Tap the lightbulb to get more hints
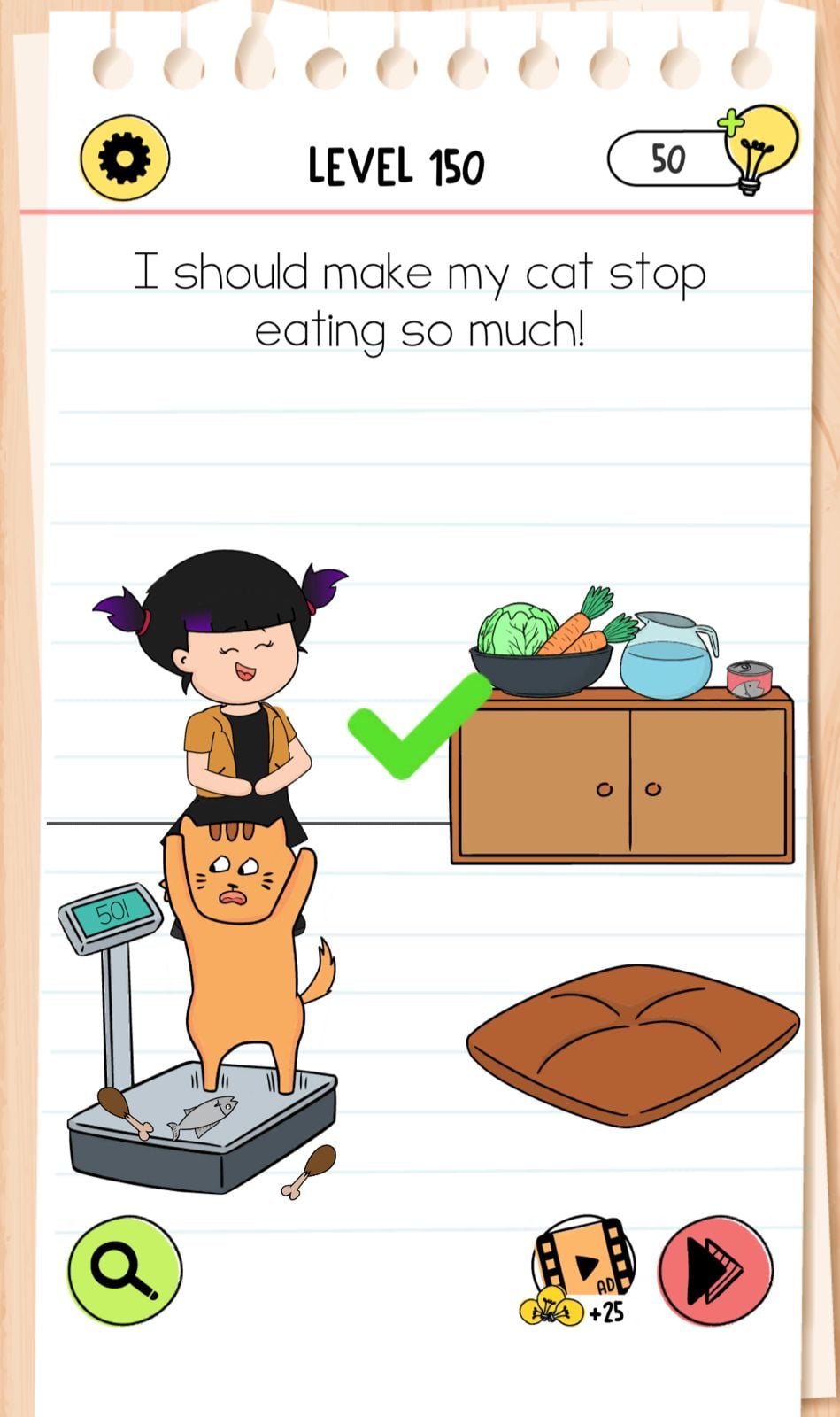Screen dimensions: 840x1417 (x=757, y=149)
